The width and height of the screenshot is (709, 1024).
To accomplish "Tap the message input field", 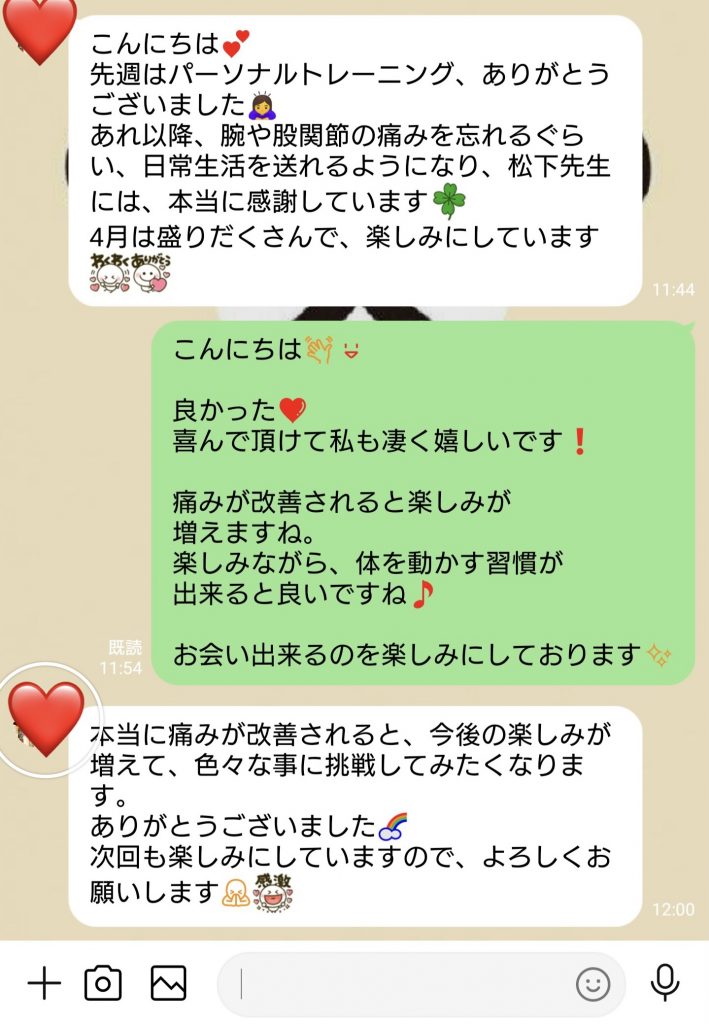I will click(400, 985).
